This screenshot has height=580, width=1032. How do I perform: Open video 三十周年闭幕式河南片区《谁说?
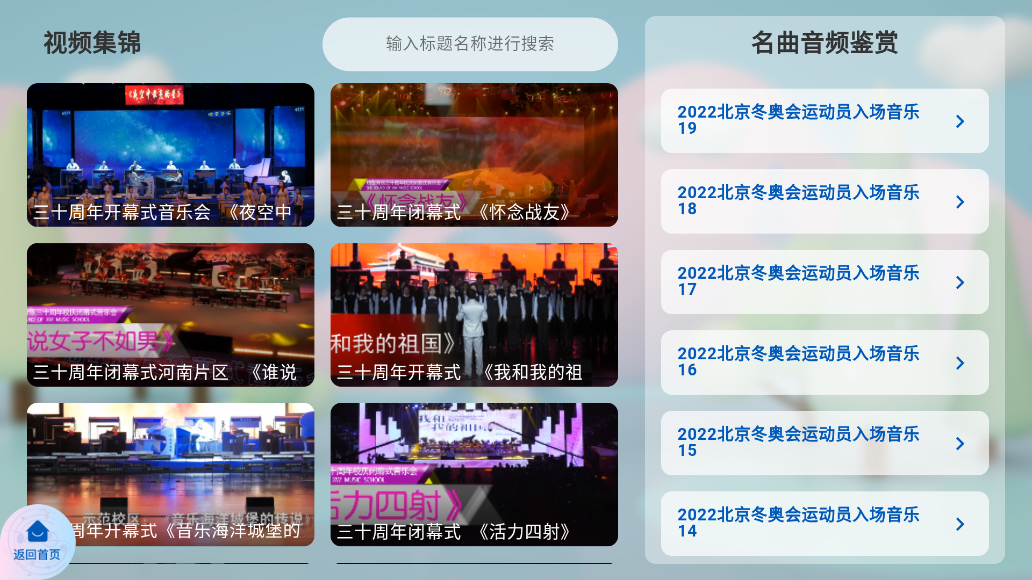170,315
